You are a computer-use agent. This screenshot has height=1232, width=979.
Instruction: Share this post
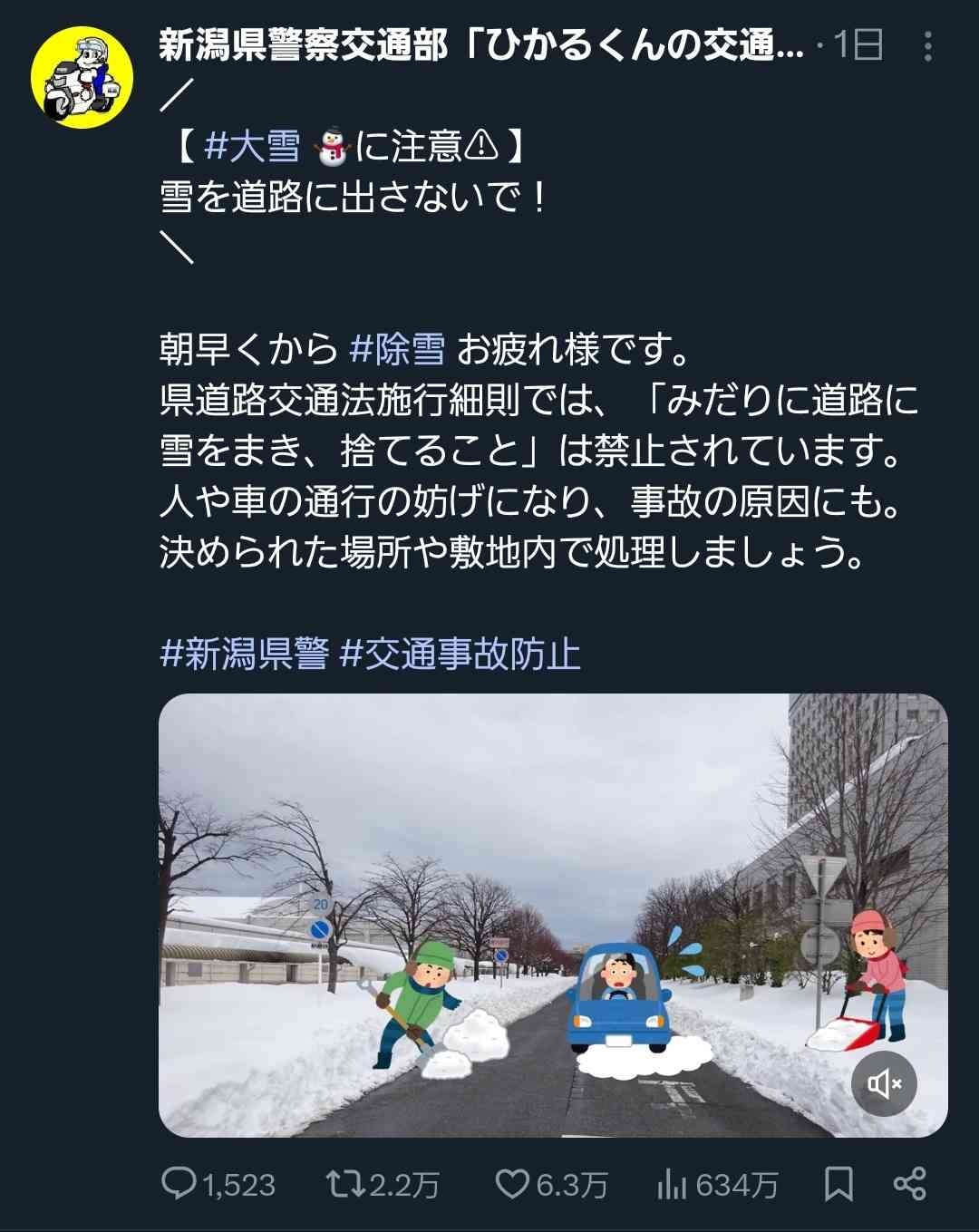click(x=909, y=1183)
